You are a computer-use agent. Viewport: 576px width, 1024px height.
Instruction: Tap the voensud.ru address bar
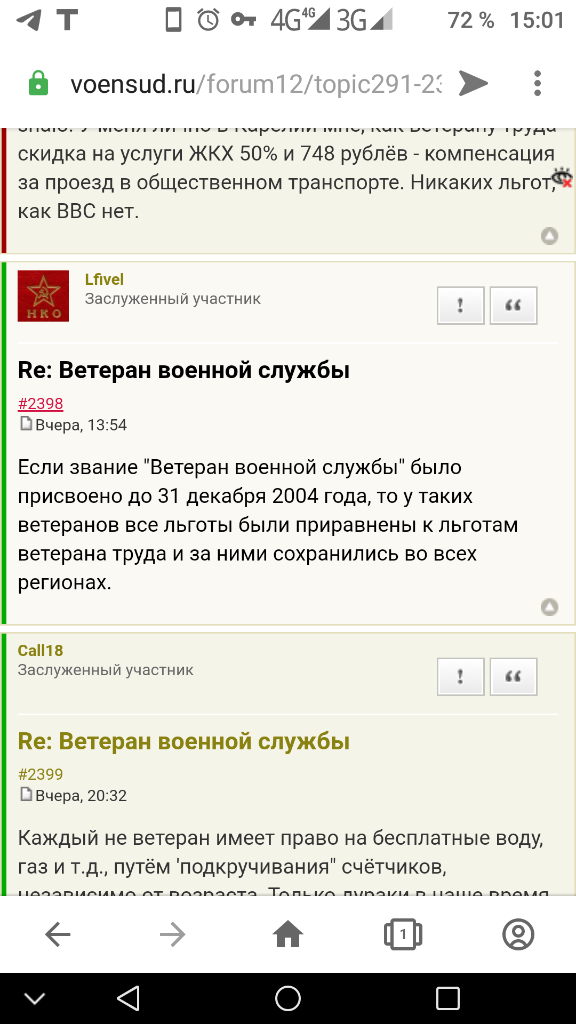(255, 84)
